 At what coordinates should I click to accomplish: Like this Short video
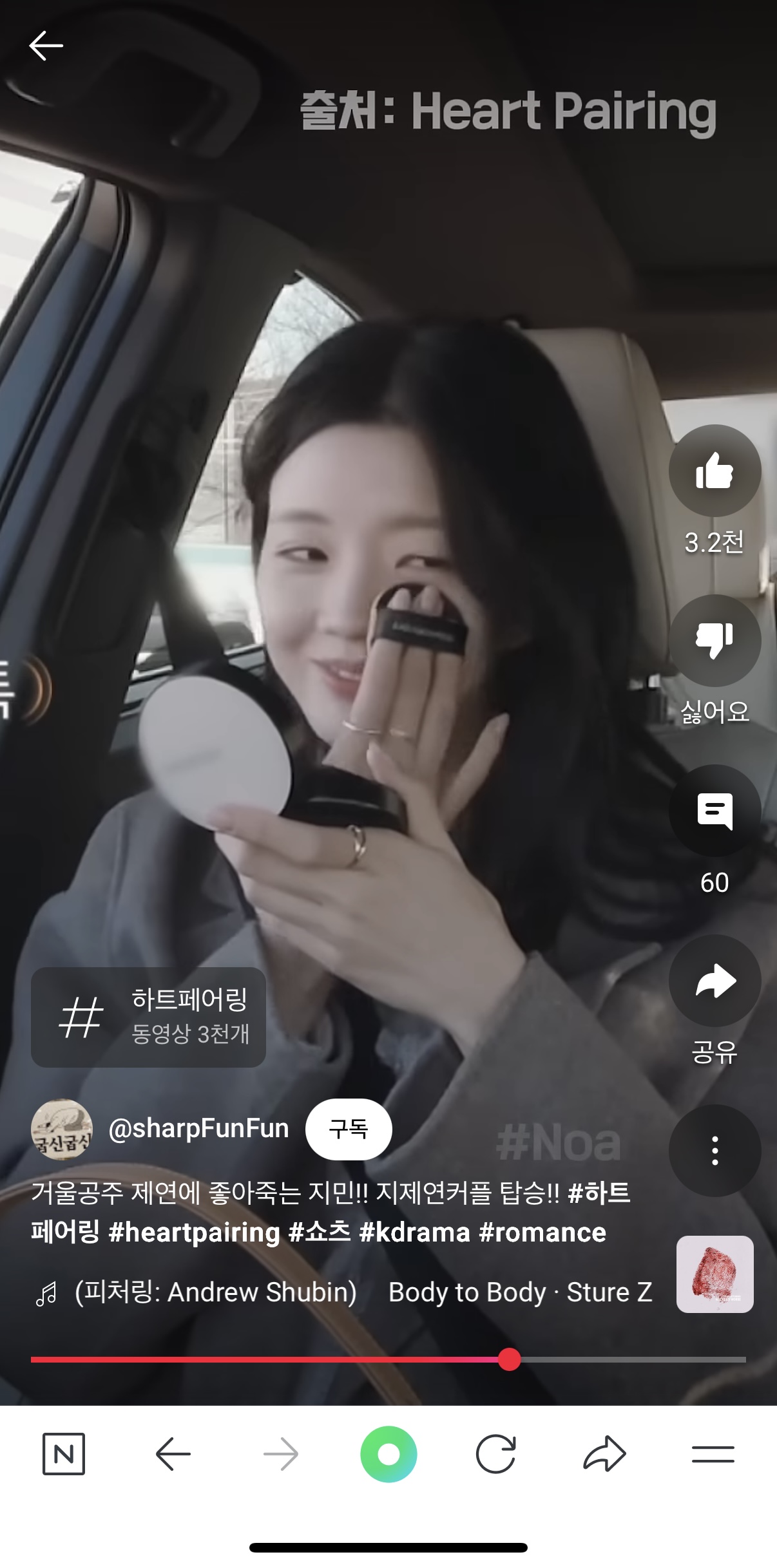click(715, 471)
